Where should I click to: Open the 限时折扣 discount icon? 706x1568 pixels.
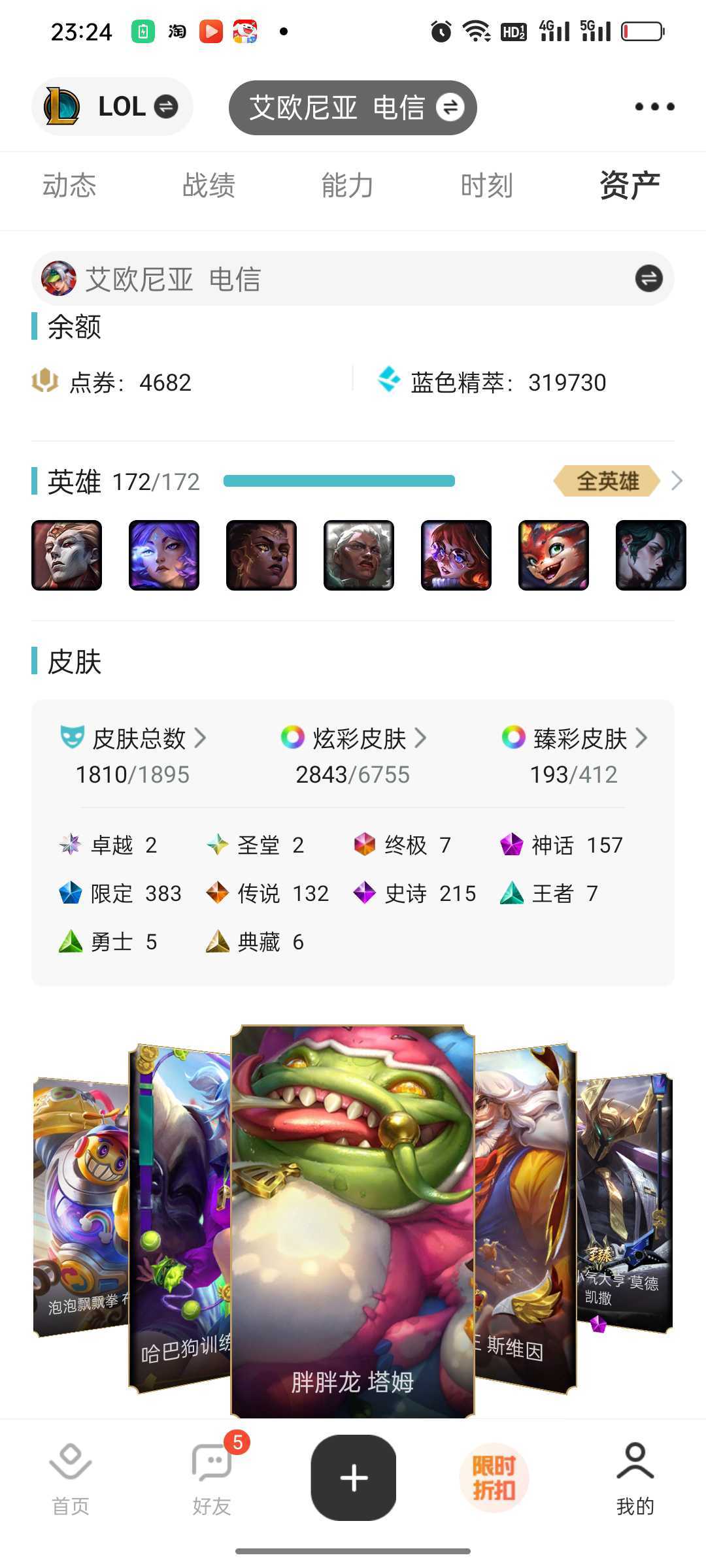click(494, 1475)
